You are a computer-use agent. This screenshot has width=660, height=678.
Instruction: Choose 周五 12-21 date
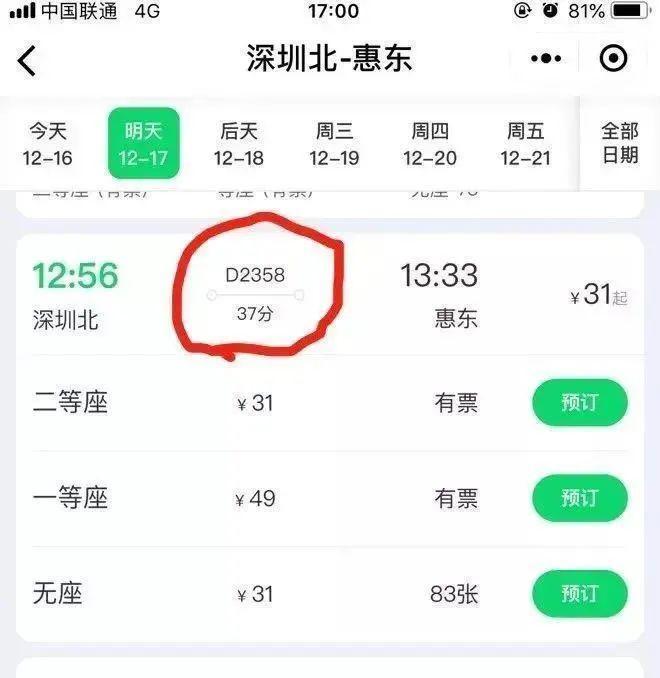(x=525, y=144)
